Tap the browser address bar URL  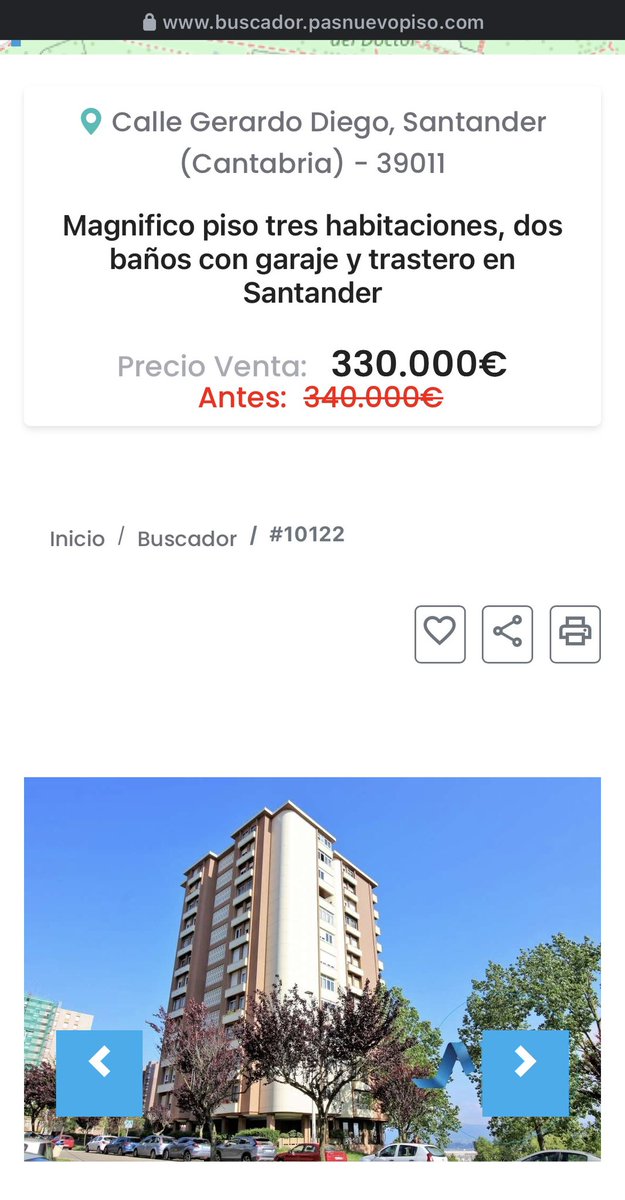(x=322, y=22)
